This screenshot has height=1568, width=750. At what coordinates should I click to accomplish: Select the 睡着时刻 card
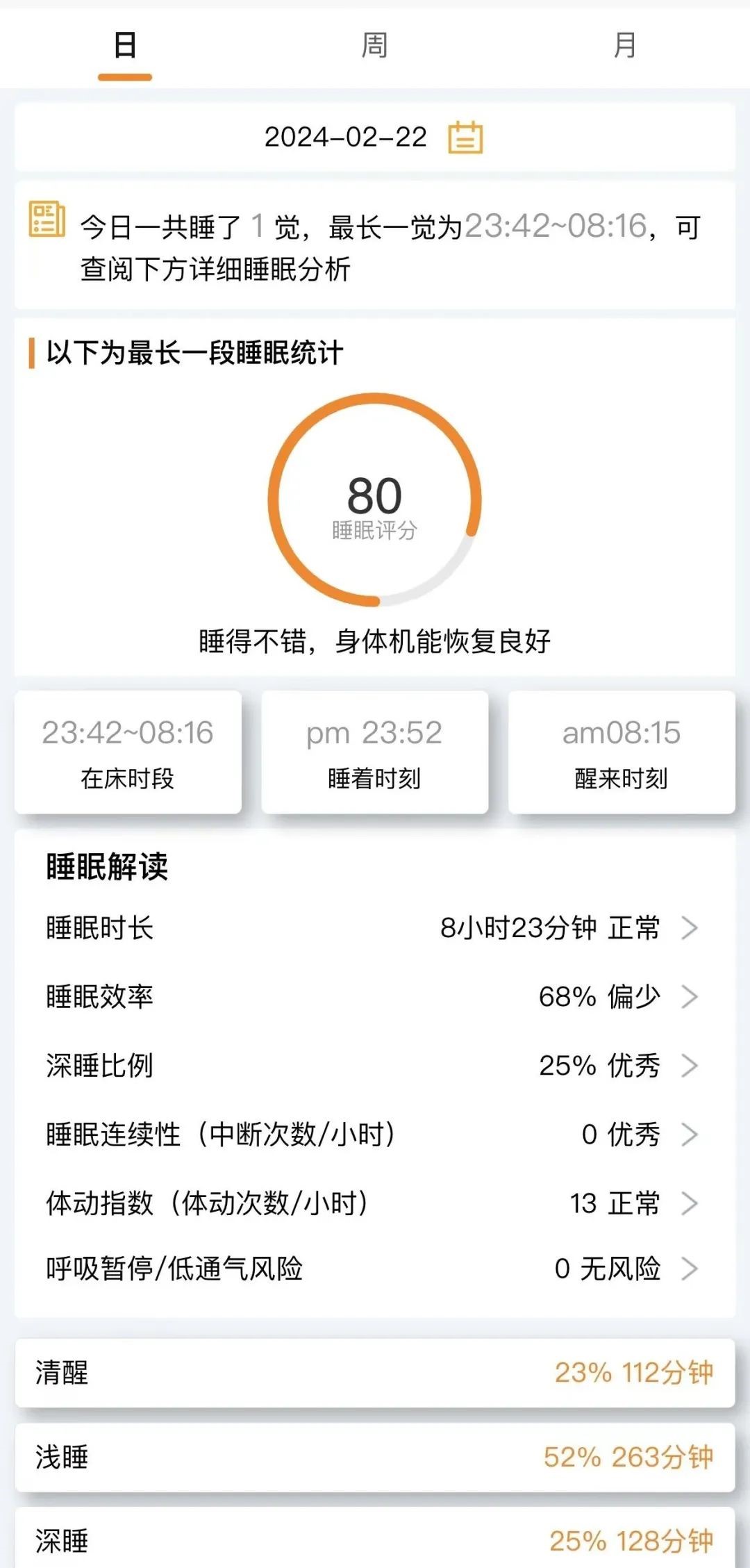coord(374,752)
